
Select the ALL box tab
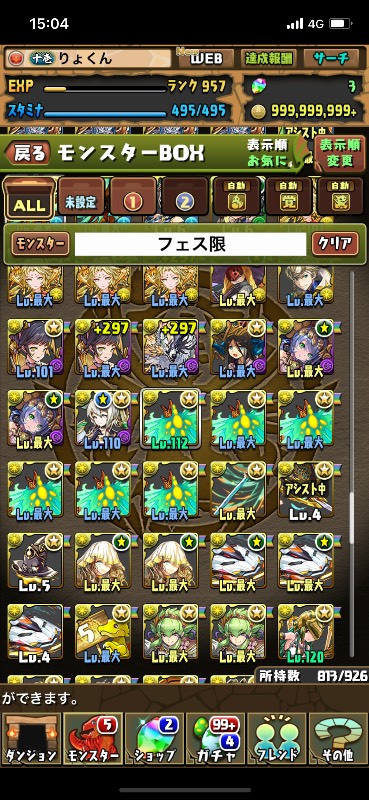(29, 199)
